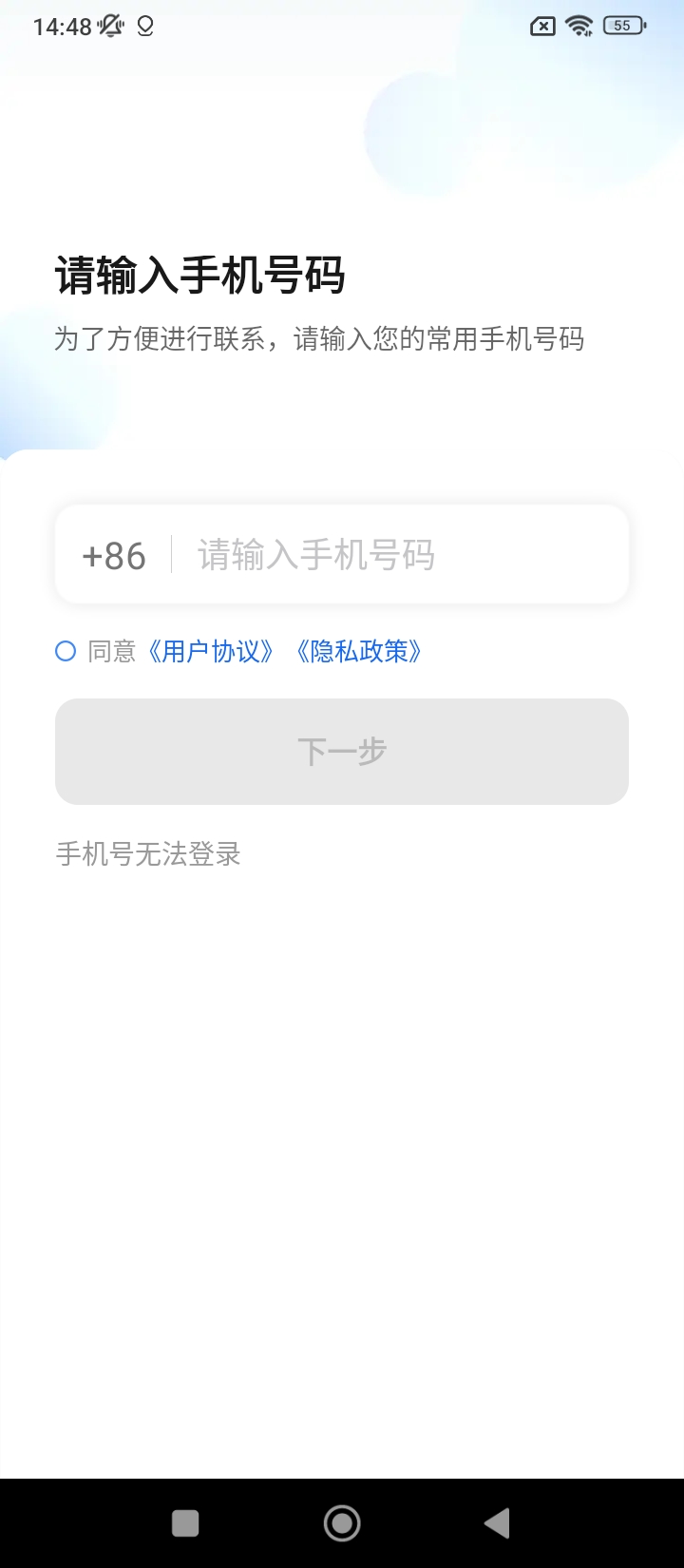Image resolution: width=684 pixels, height=1568 pixels.
Task: Check the agree to terms circle
Action: click(66, 651)
